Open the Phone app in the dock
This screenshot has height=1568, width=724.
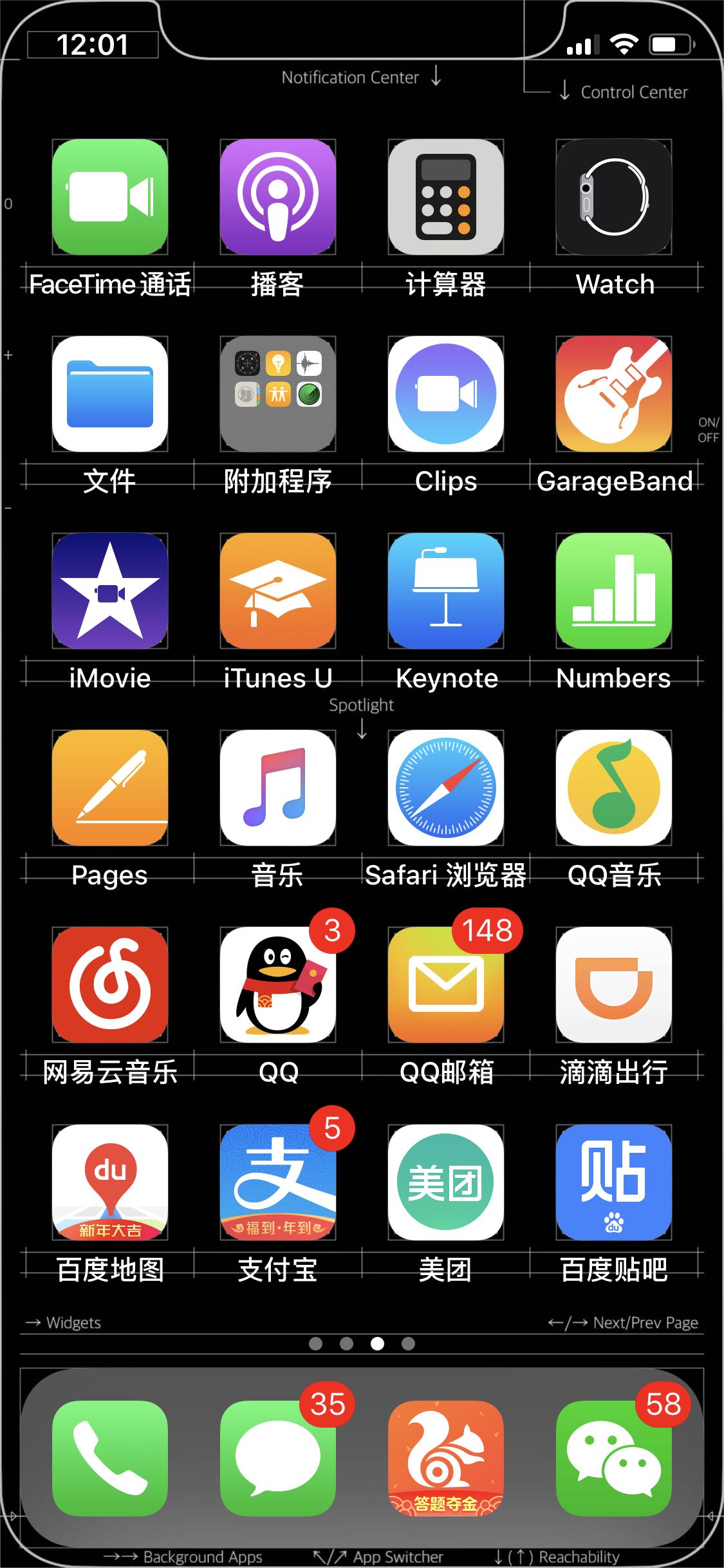pos(110,1459)
